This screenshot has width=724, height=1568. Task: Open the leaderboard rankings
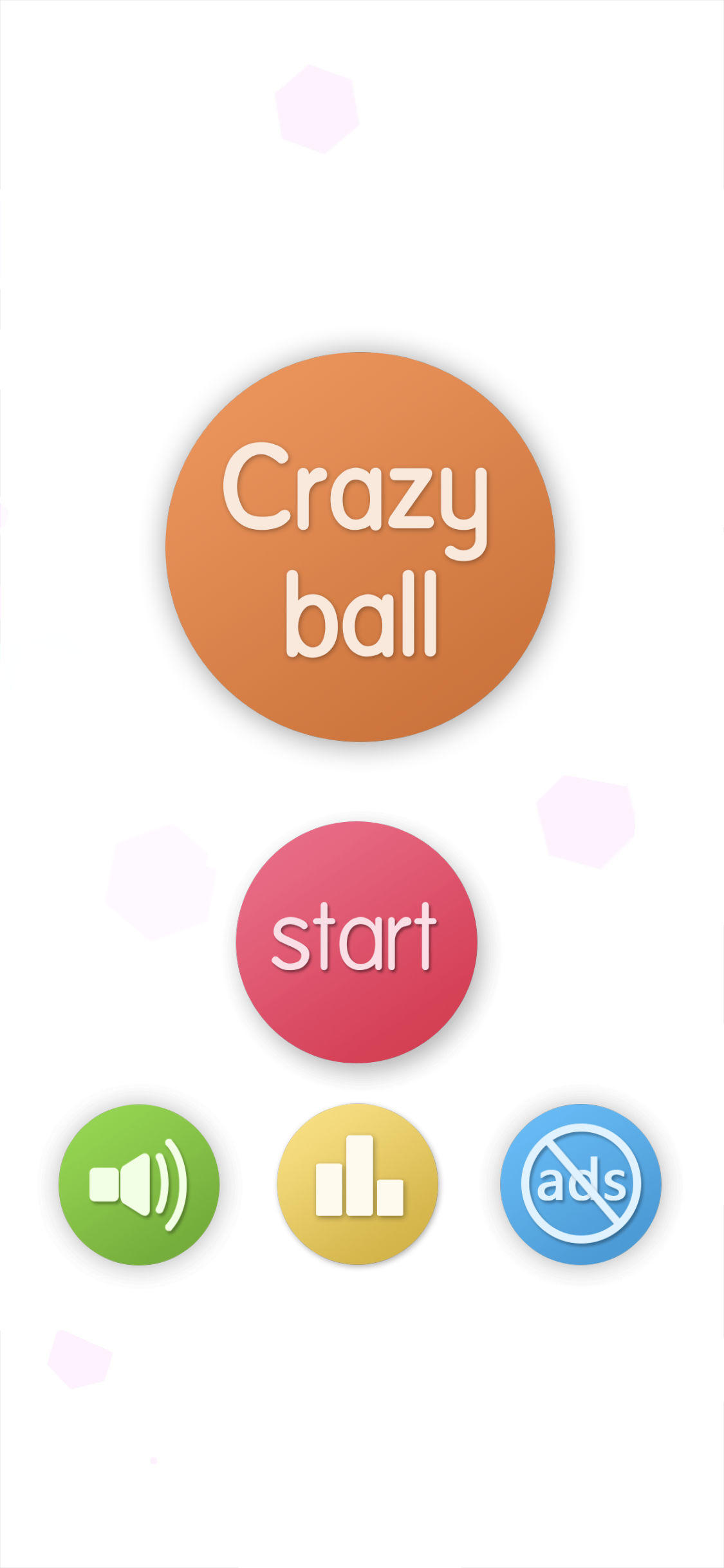click(x=358, y=1183)
